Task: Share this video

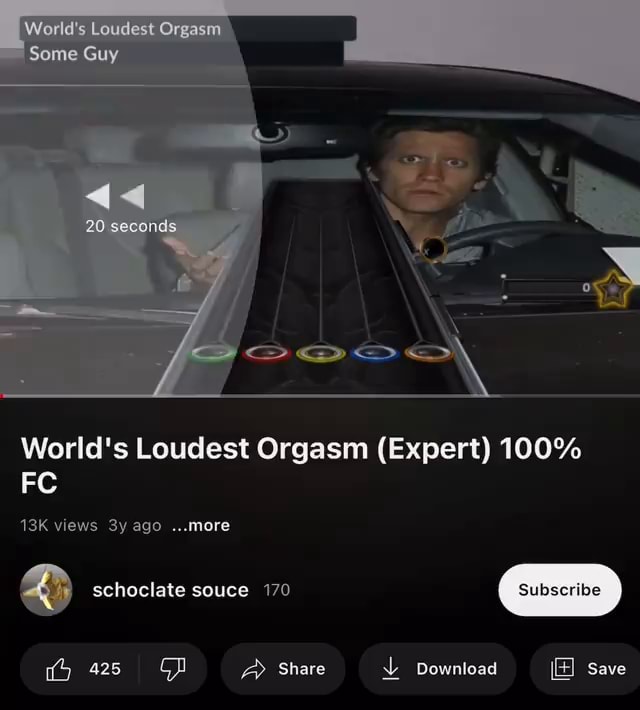Action: click(283, 669)
